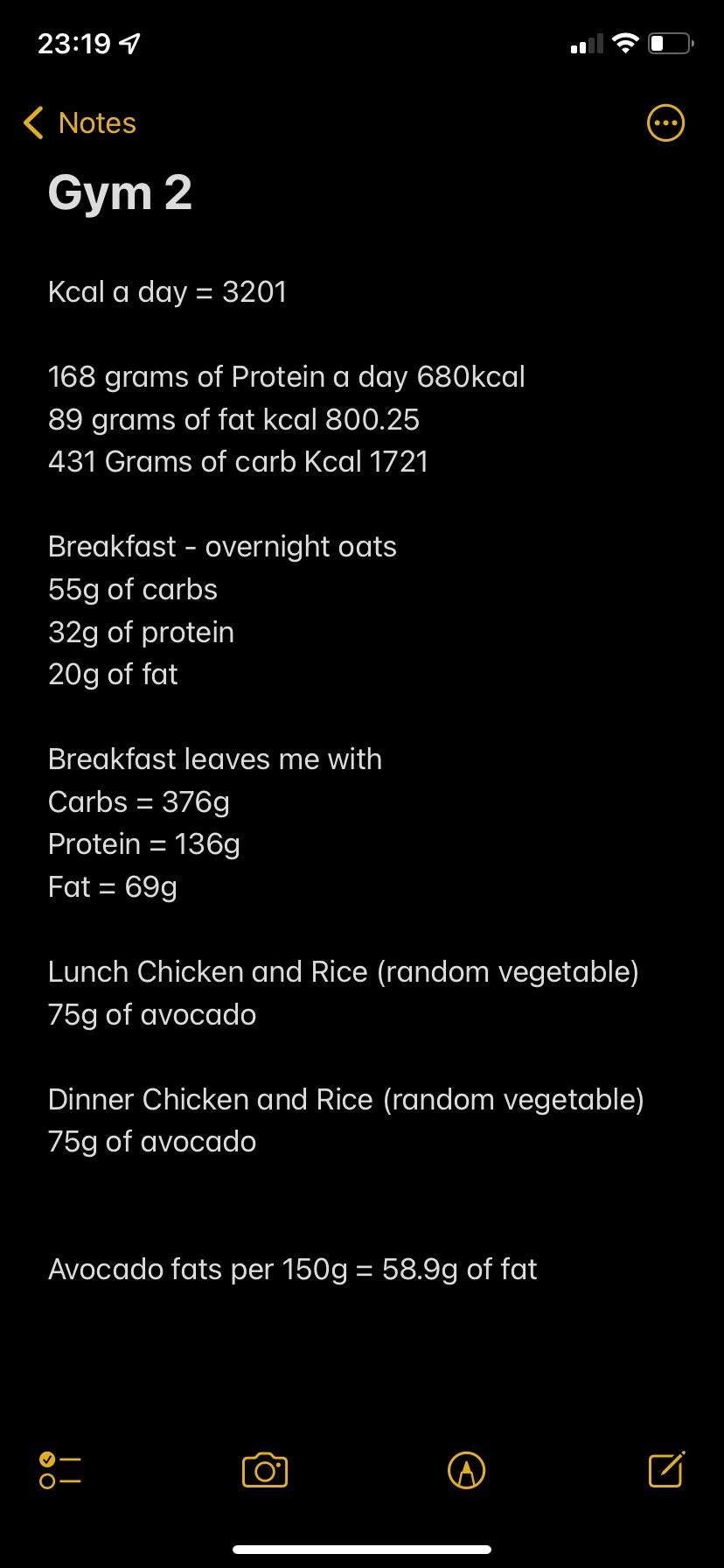Open the more options ellipsis menu
The height and width of the screenshot is (1568, 724).
(665, 123)
